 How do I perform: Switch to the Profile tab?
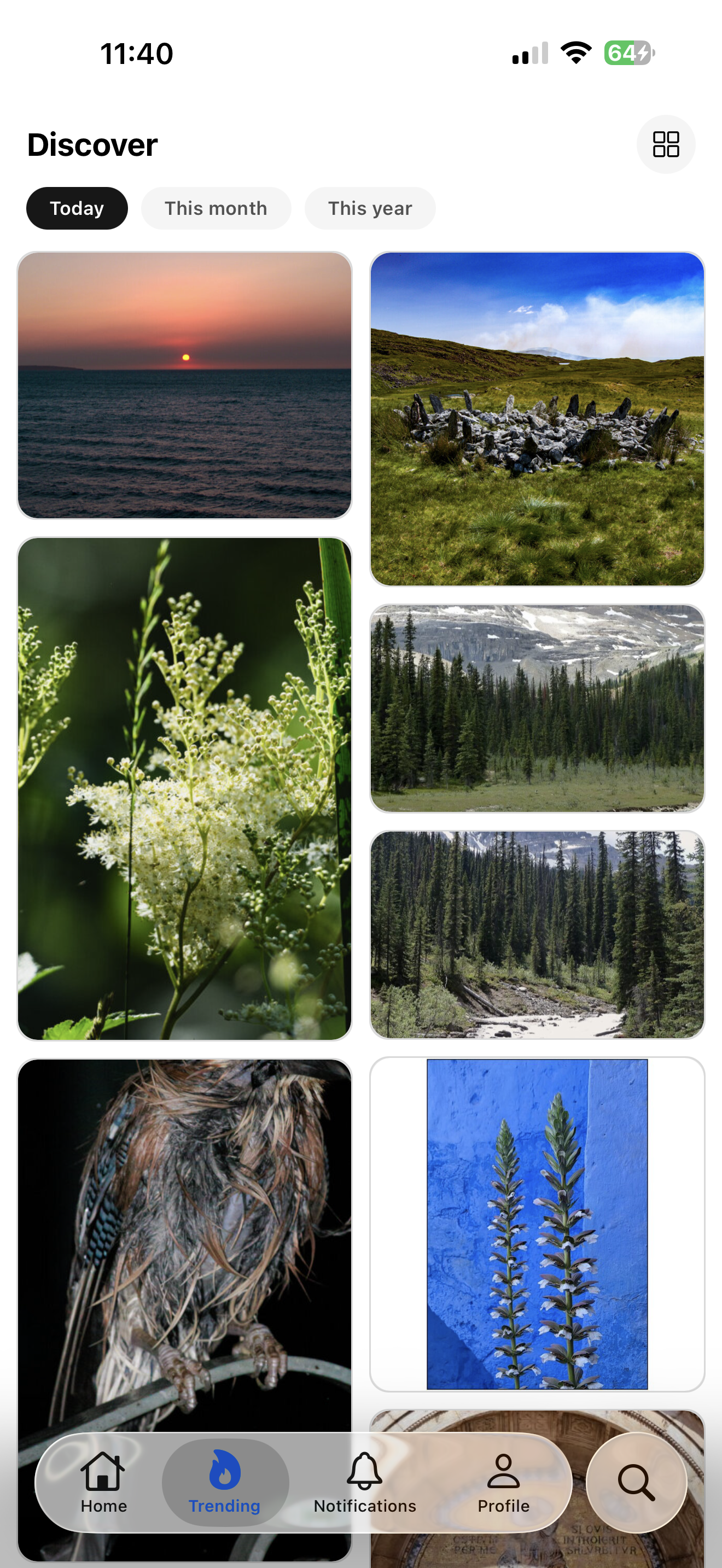503,1483
